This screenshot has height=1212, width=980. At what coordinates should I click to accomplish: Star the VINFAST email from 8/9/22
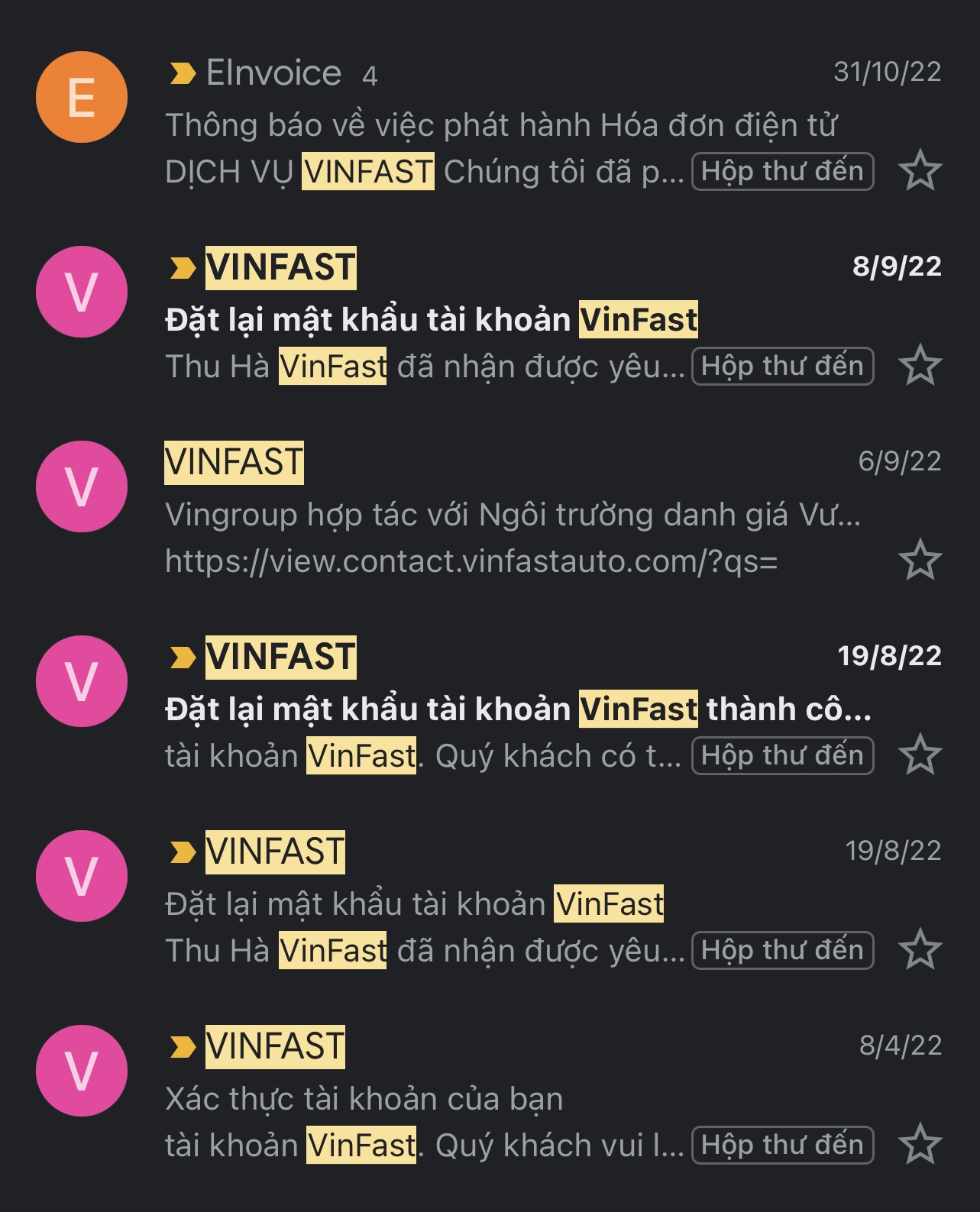point(920,365)
